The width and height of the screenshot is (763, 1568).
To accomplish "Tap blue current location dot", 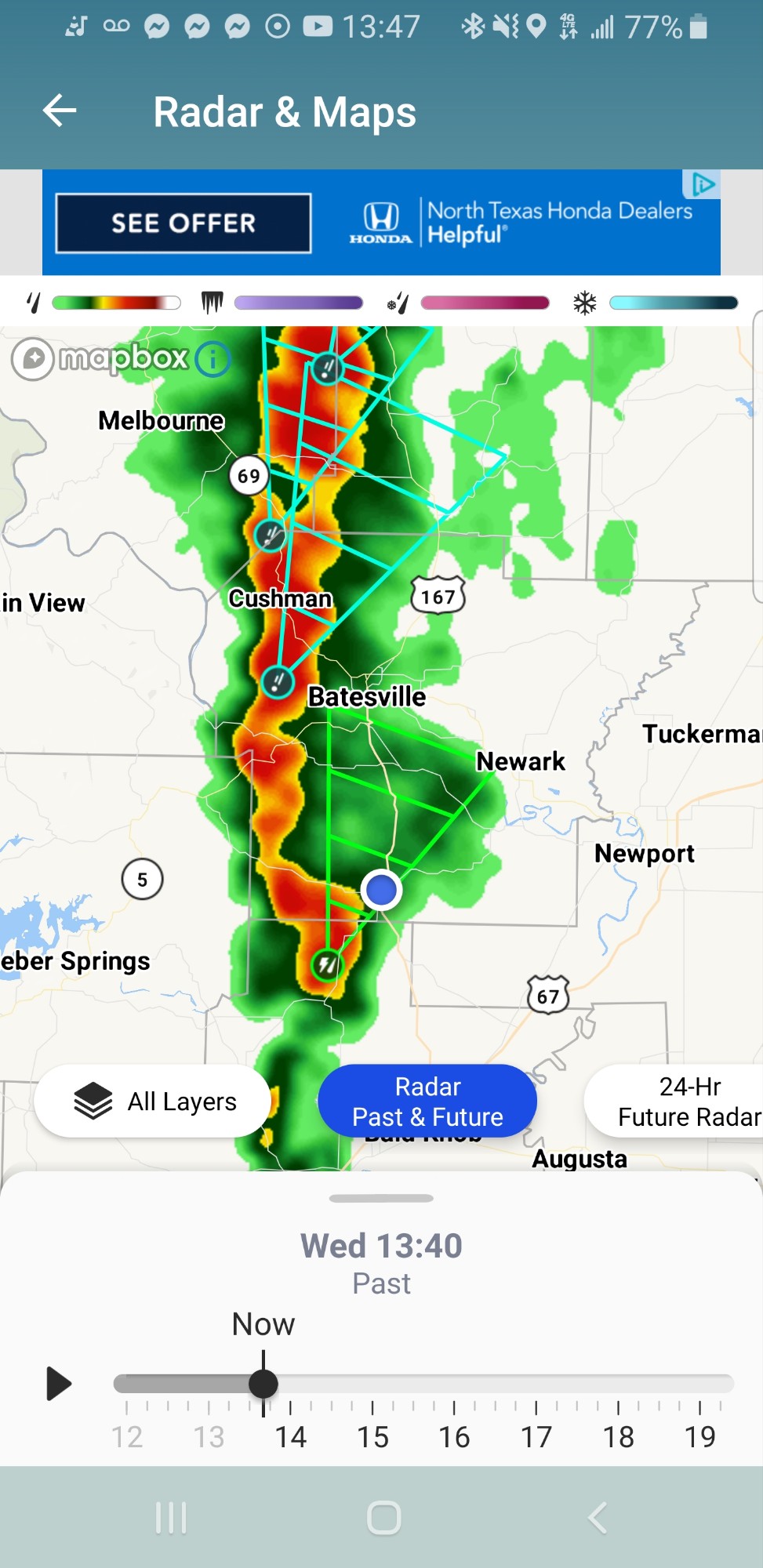I will point(381,891).
